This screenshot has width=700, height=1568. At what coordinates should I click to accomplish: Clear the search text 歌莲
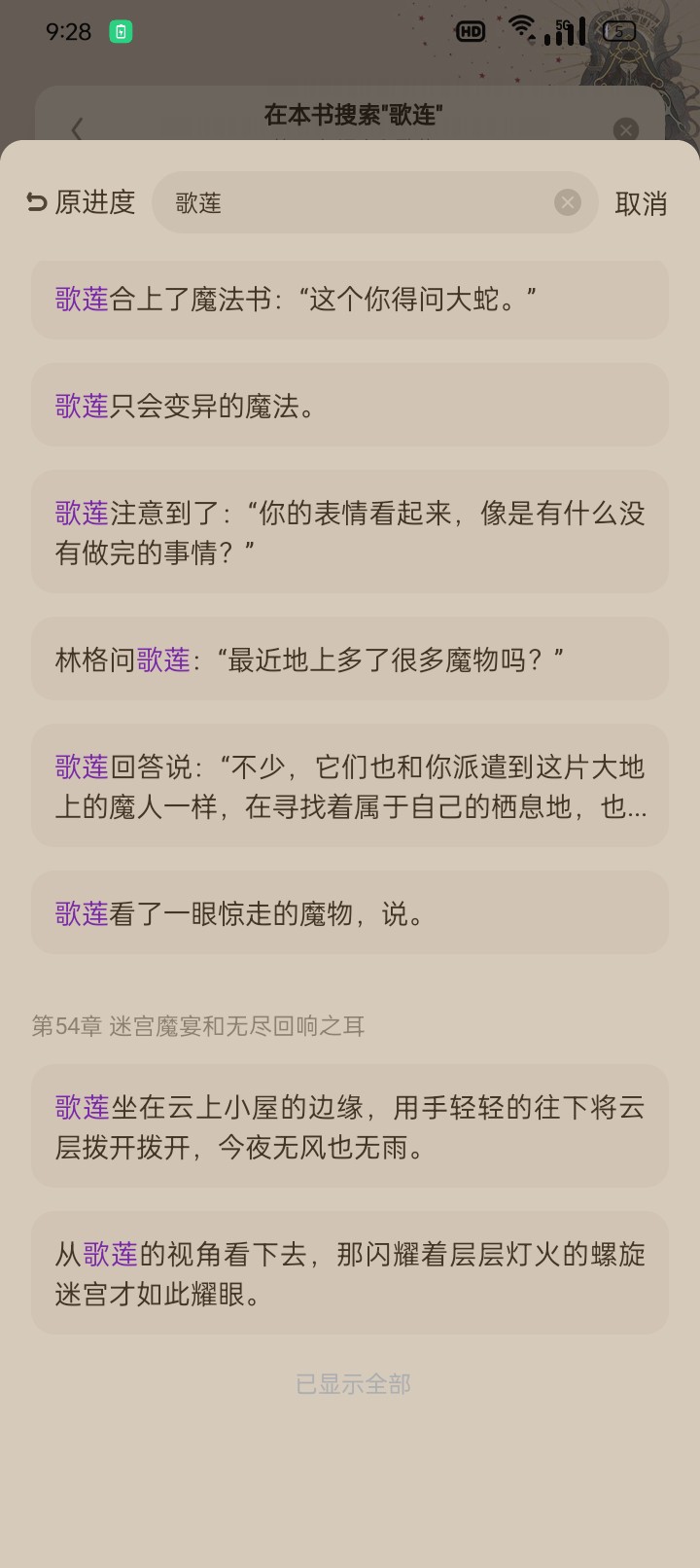(x=568, y=202)
